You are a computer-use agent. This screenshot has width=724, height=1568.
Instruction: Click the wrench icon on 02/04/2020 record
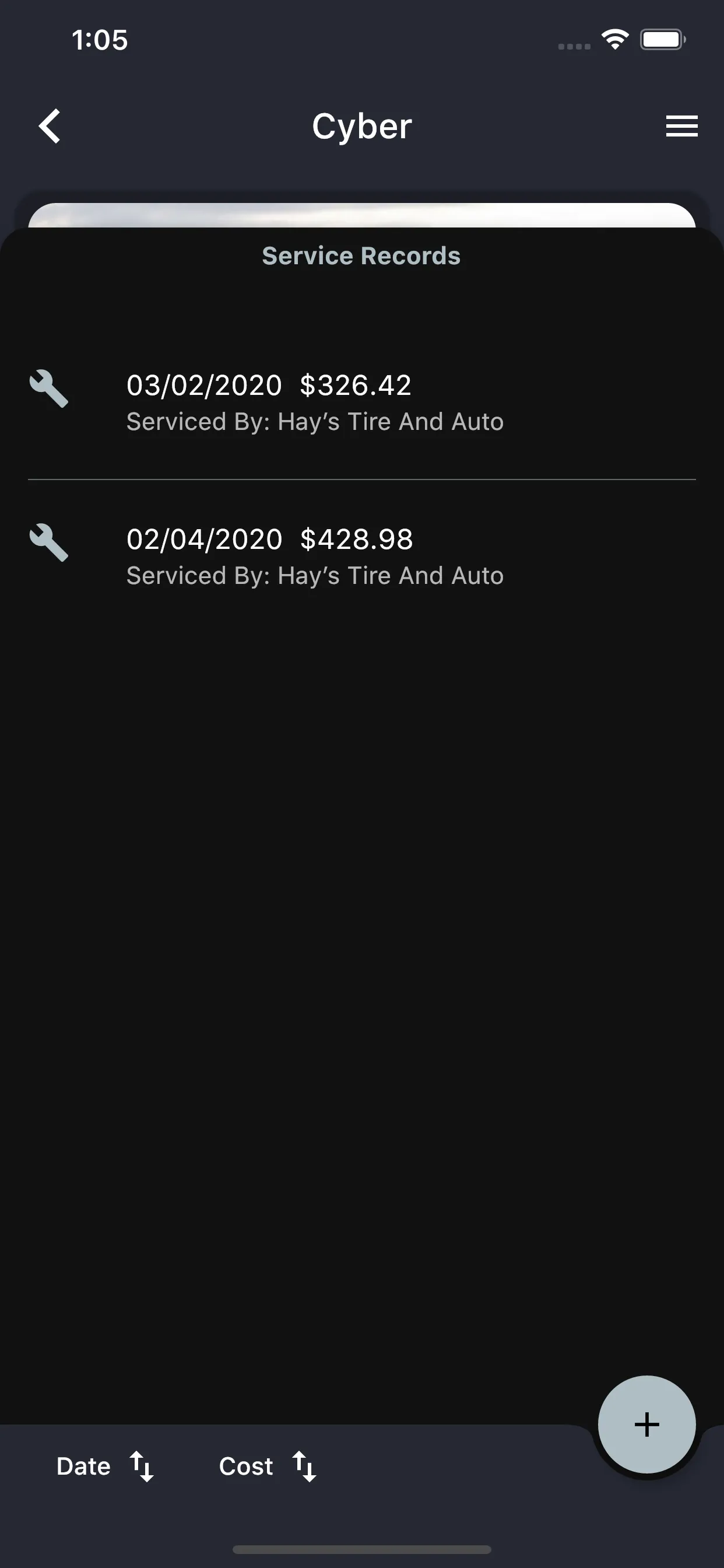(48, 544)
